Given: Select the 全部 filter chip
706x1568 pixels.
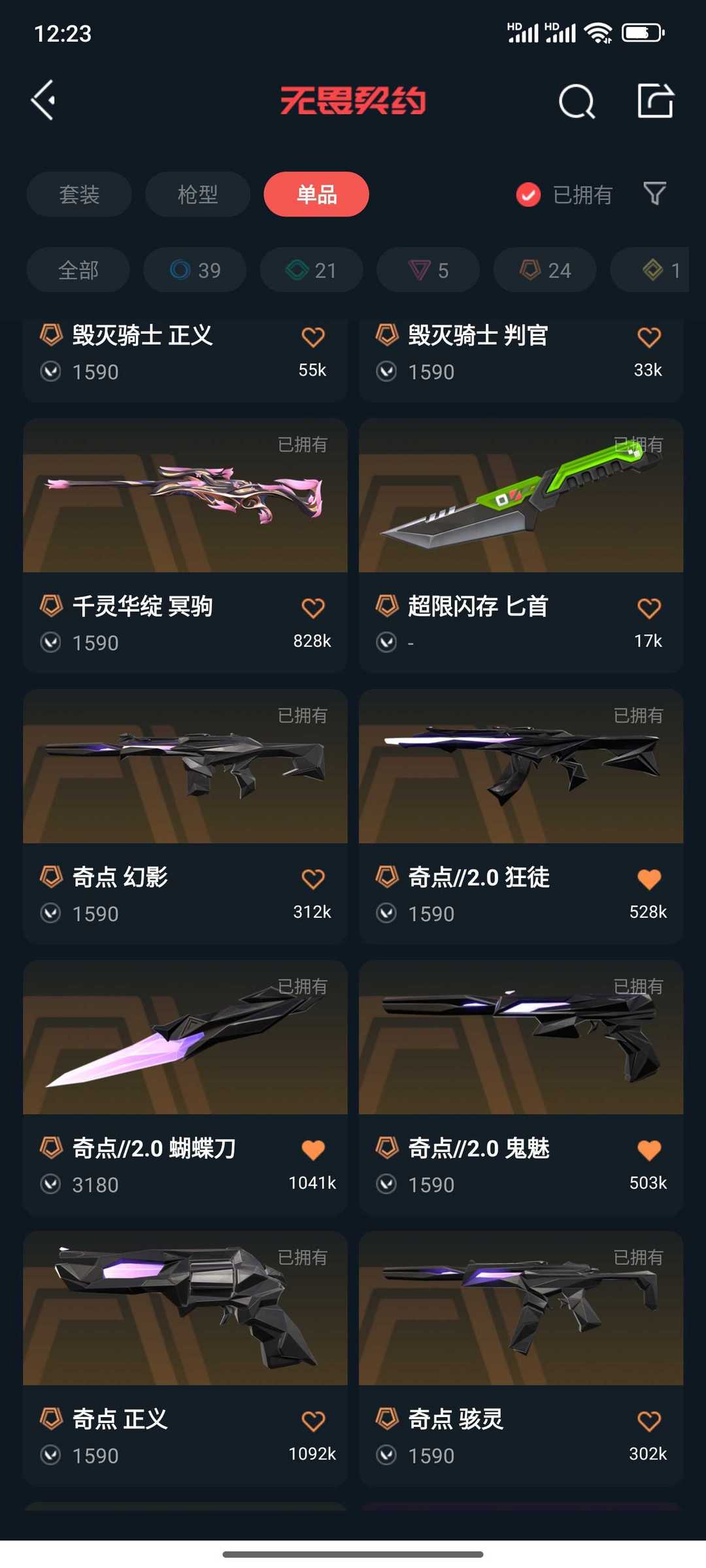Looking at the screenshot, I should 78,270.
